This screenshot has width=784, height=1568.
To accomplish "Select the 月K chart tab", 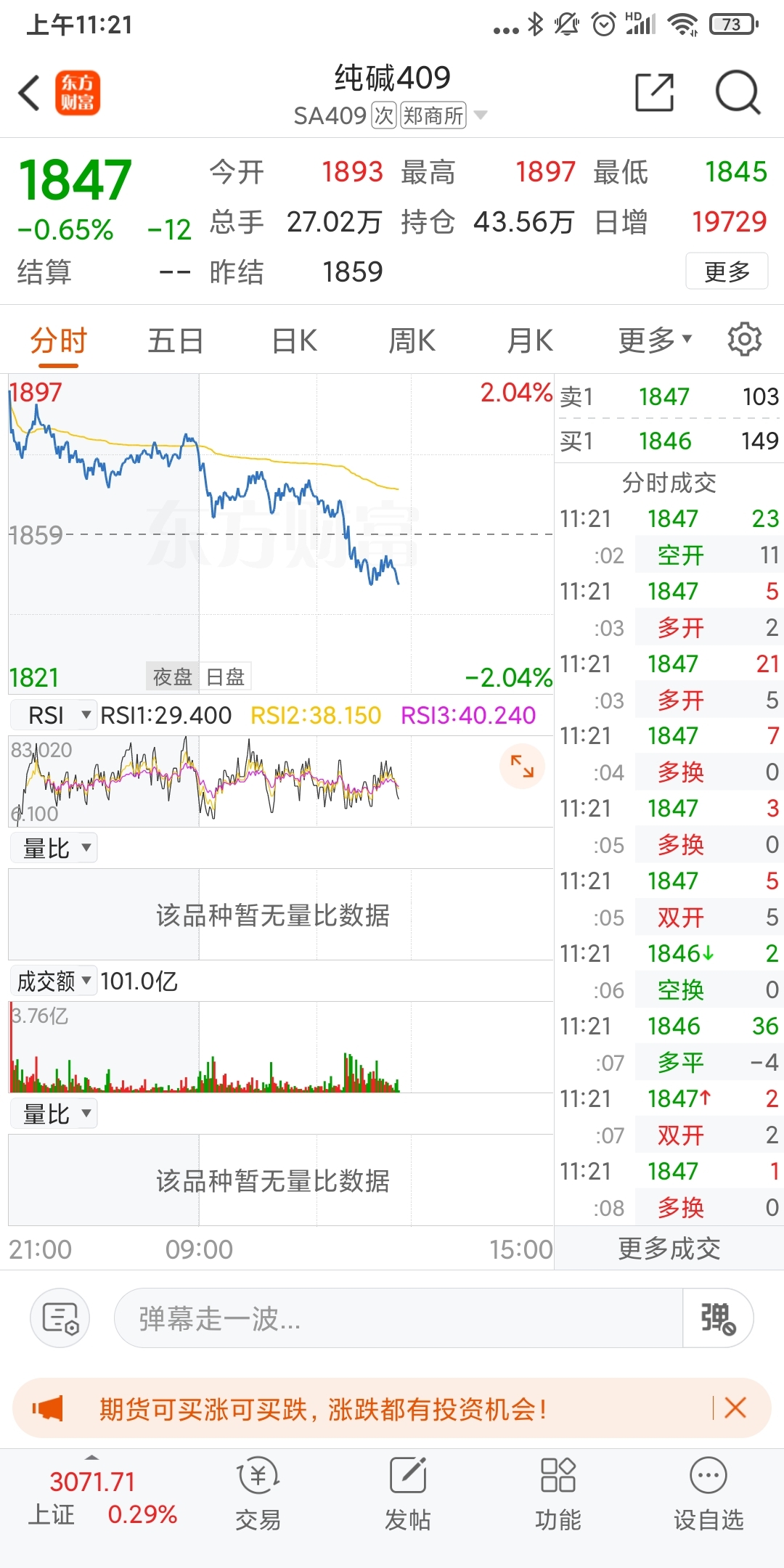I will tap(530, 340).
